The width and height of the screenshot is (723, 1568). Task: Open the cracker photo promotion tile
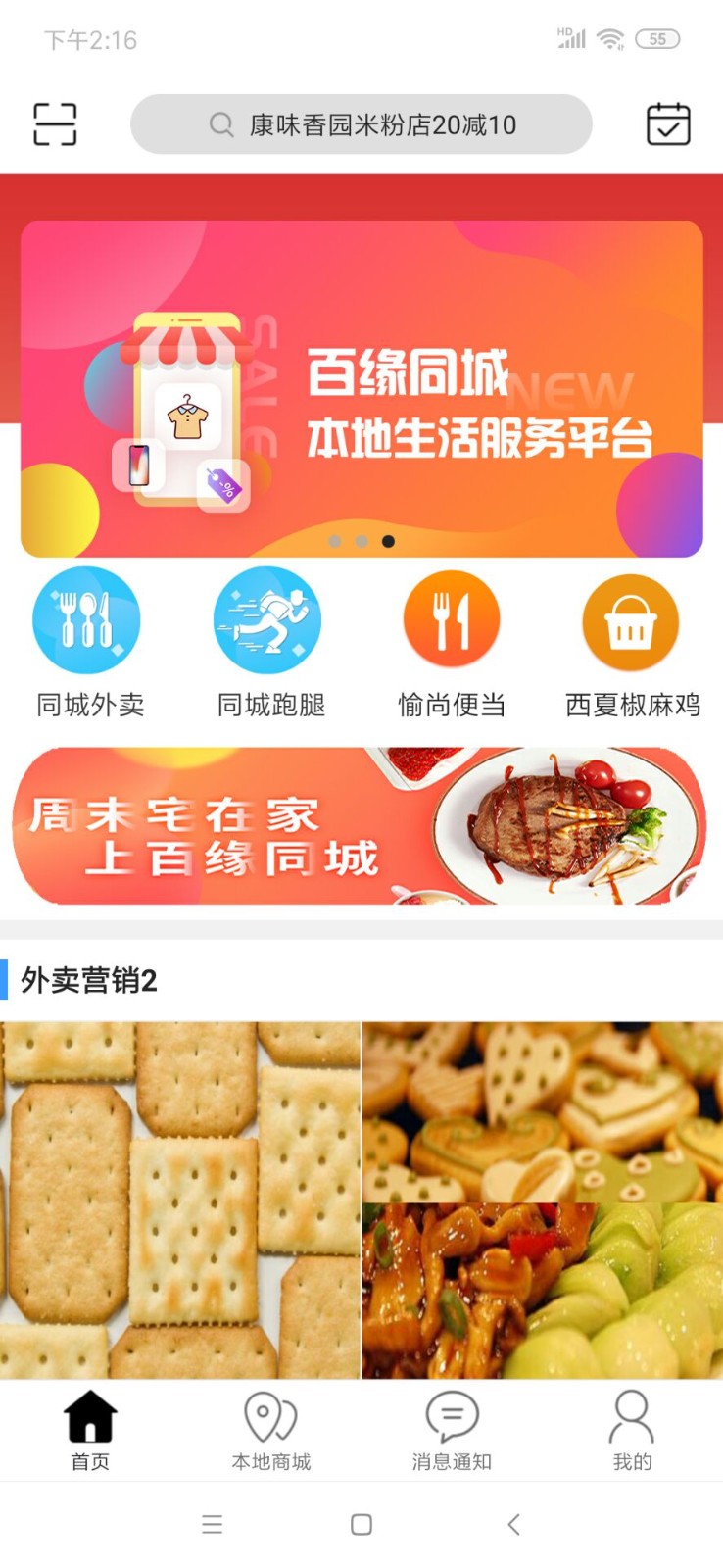pos(180,1200)
